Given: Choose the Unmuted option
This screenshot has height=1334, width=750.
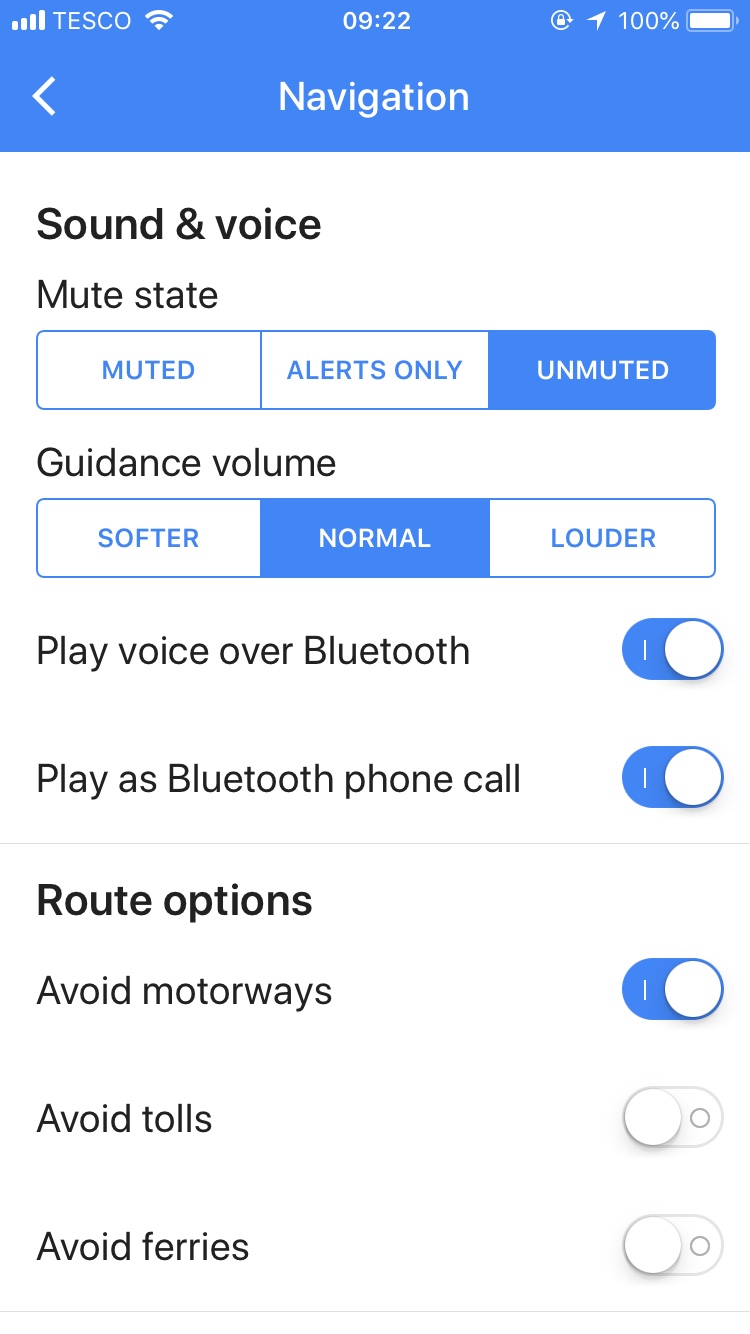Looking at the screenshot, I should tap(602, 370).
